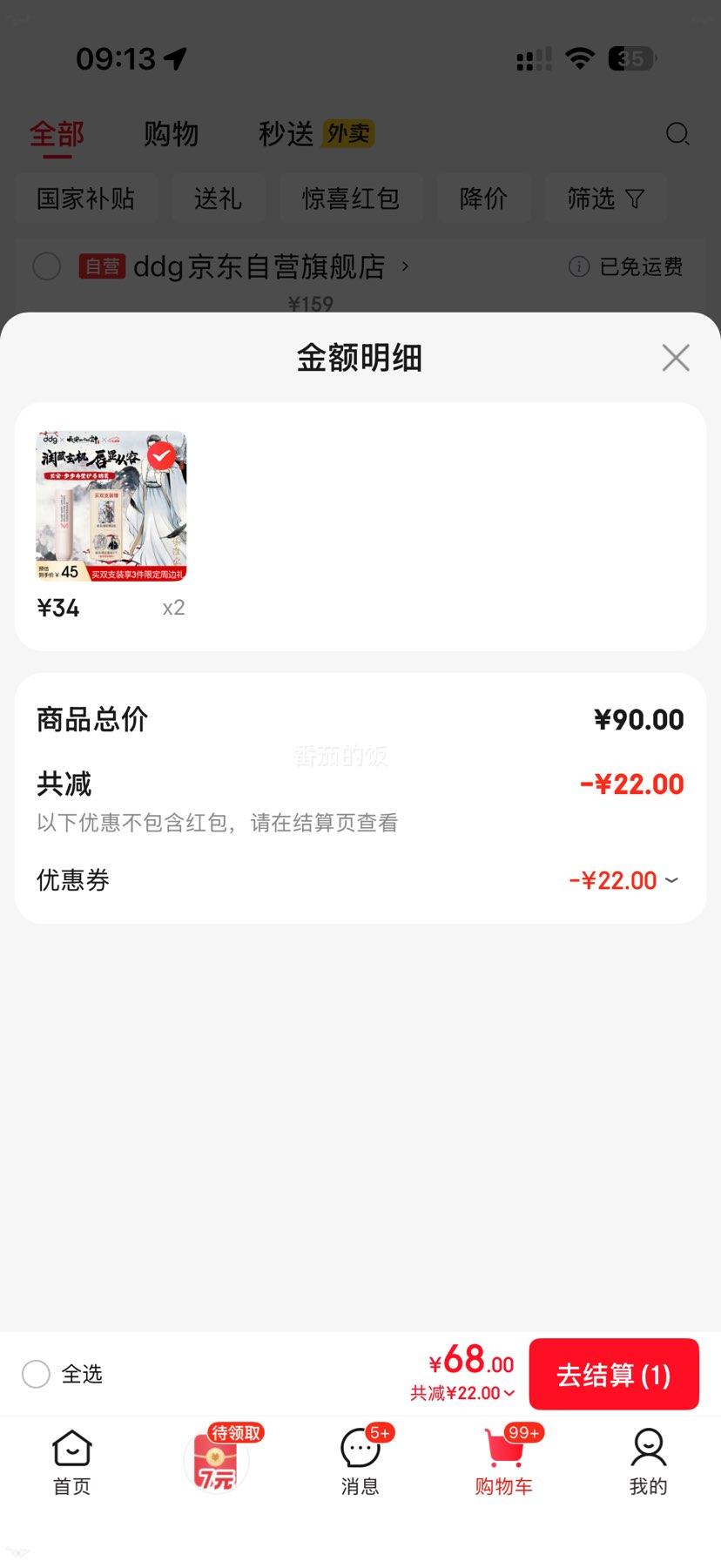721x1568 pixels.
Task: Open the search magnifier icon
Action: point(677,134)
